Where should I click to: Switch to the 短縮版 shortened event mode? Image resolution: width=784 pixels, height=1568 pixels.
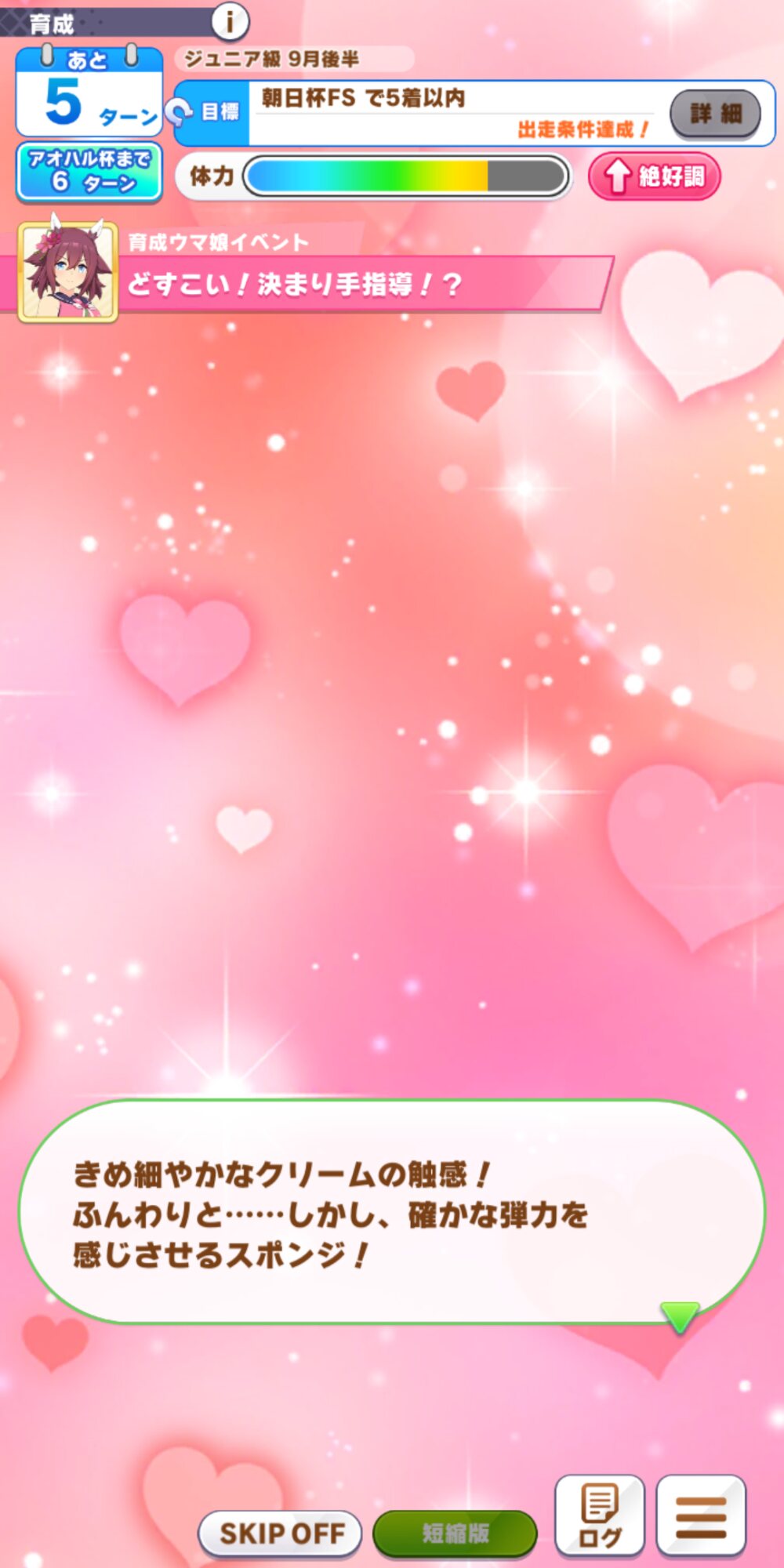[455, 1533]
